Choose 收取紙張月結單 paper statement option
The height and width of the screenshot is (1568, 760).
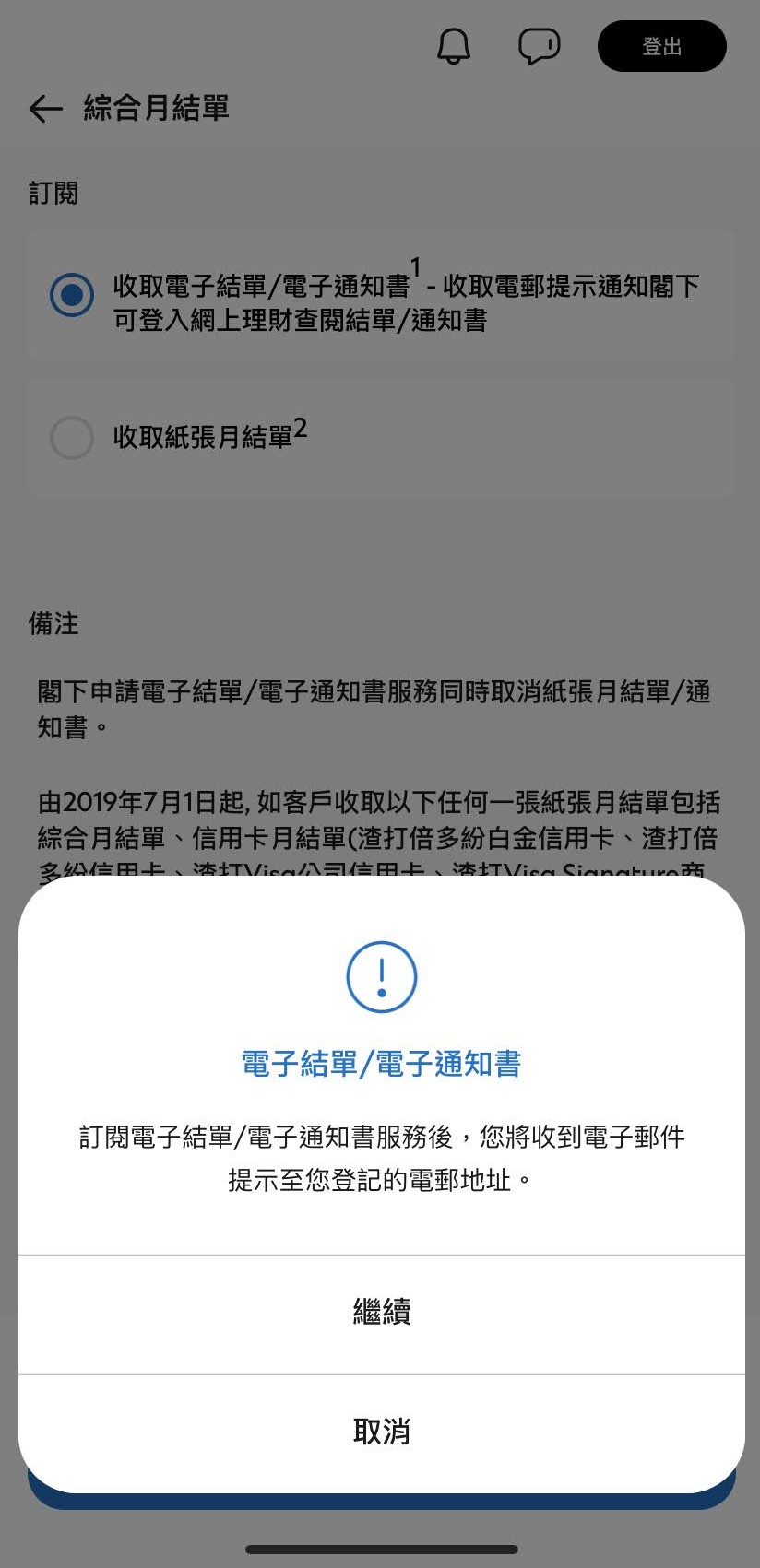[x=72, y=438]
